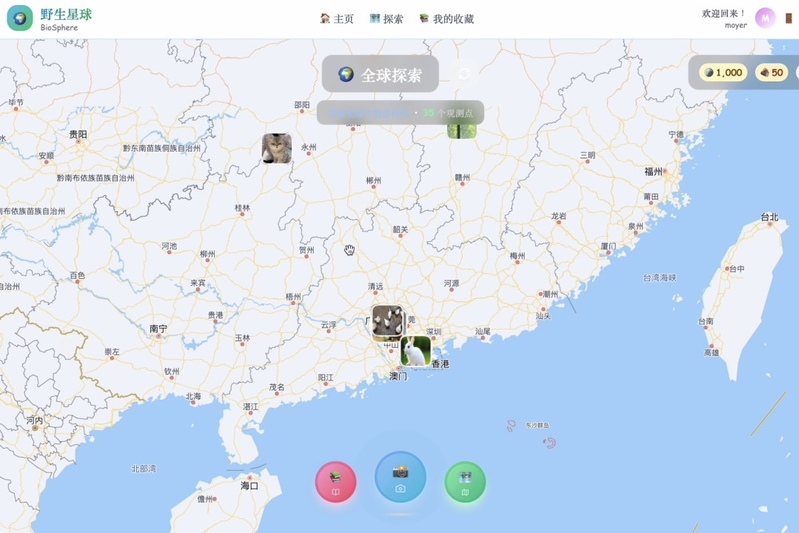Open the green map button

point(465,482)
